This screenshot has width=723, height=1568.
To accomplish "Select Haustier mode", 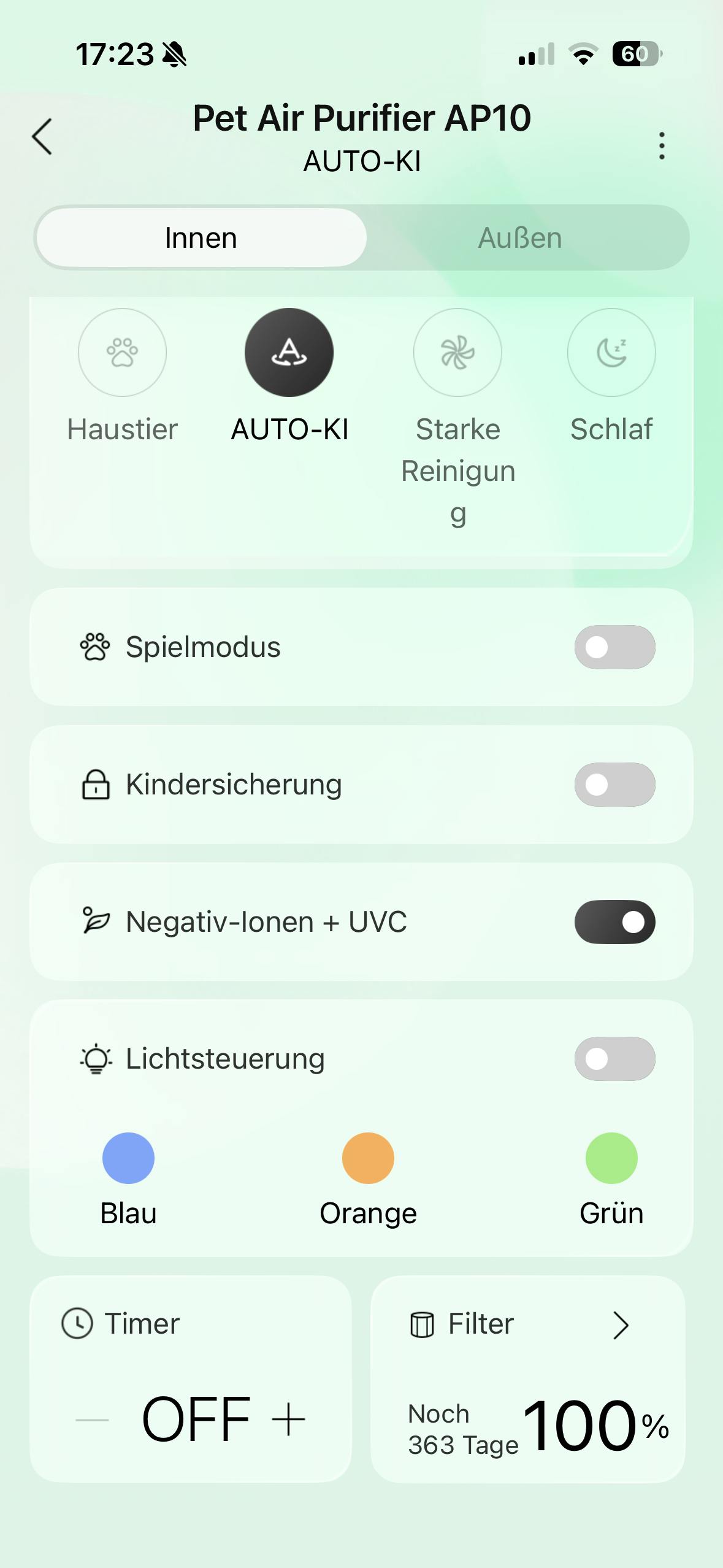I will pos(122,353).
